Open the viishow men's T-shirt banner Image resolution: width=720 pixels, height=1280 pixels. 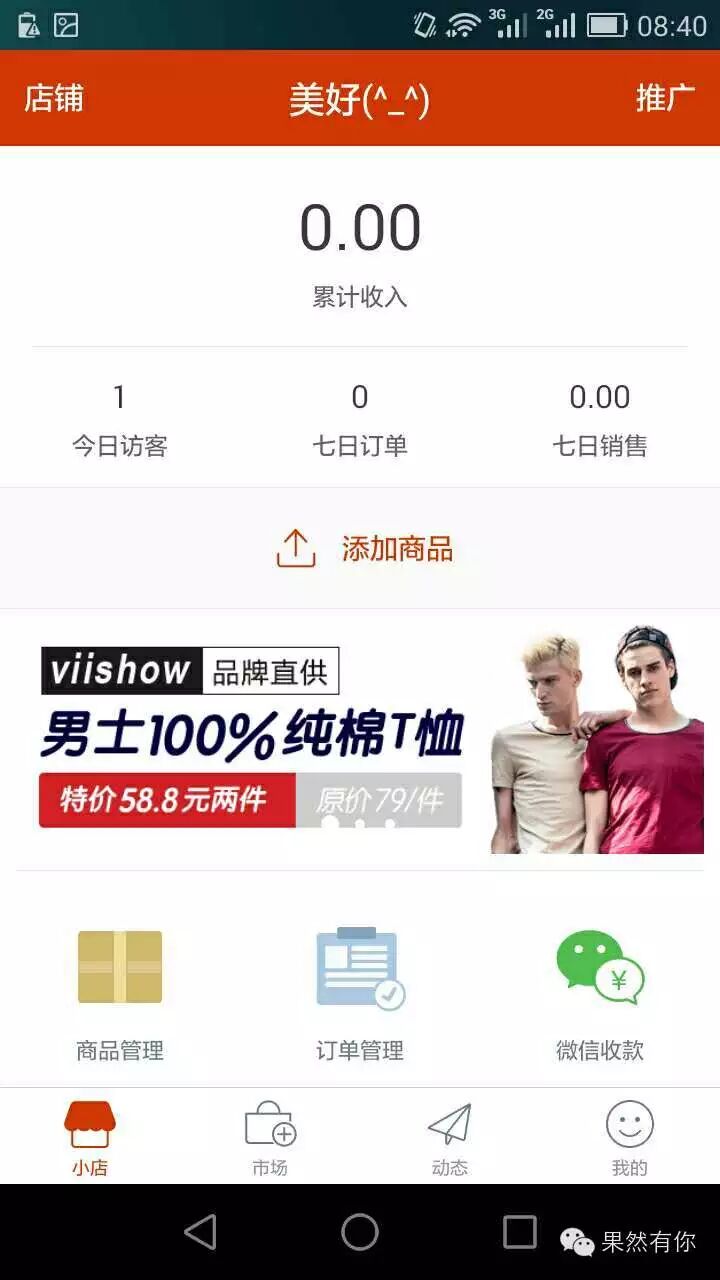360,740
